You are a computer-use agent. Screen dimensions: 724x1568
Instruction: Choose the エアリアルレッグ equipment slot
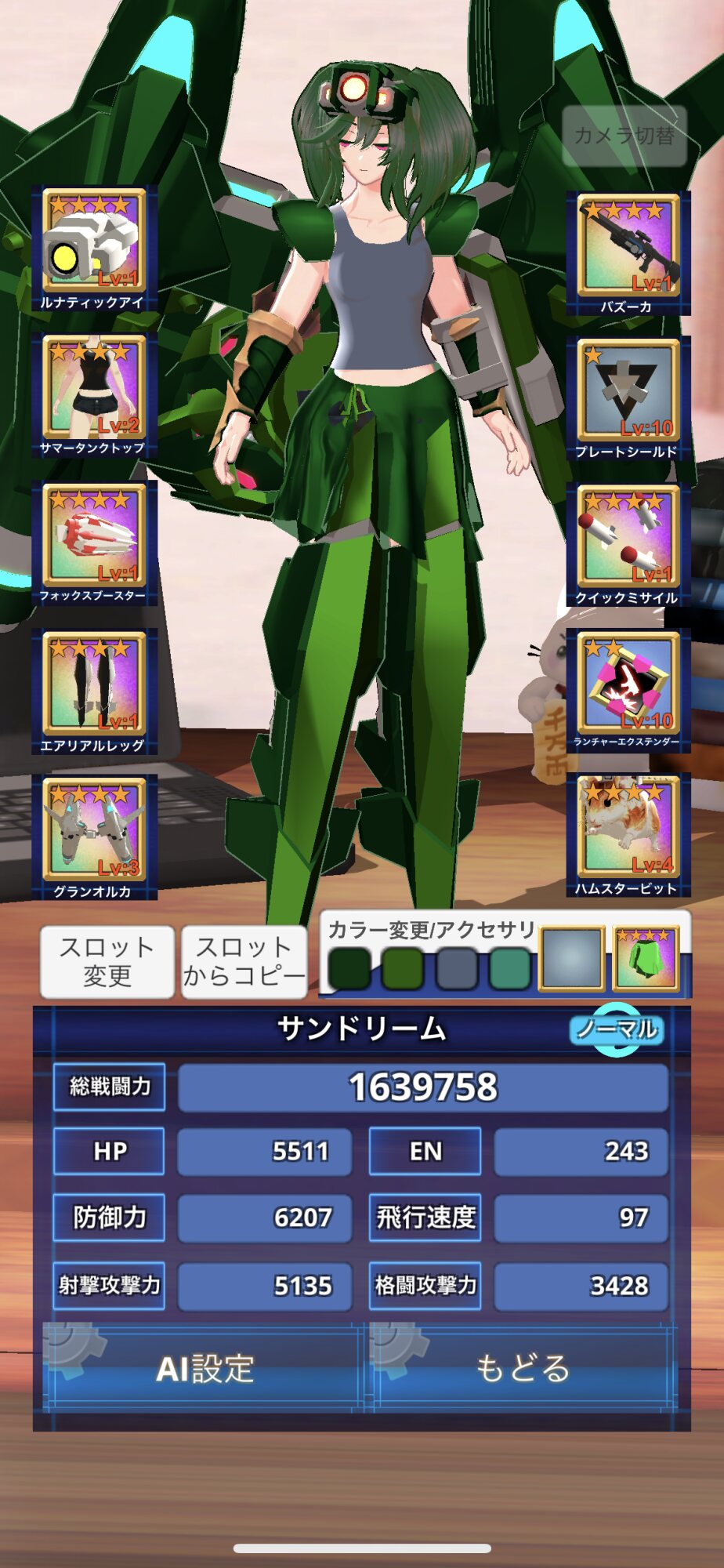[94, 691]
